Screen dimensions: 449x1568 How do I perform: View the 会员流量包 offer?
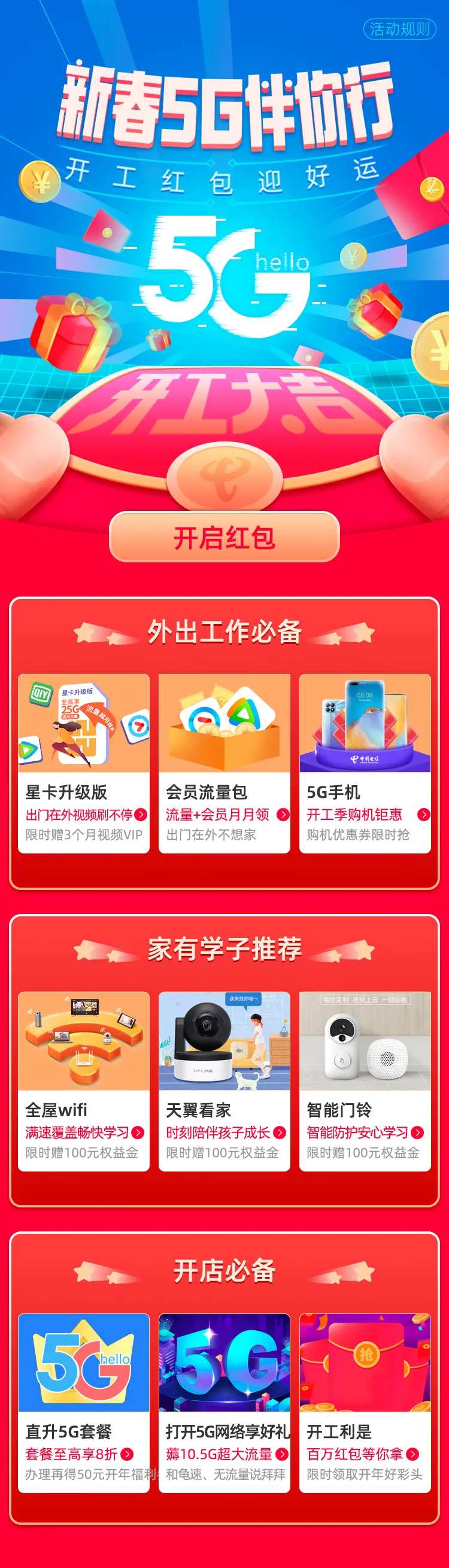click(224, 762)
